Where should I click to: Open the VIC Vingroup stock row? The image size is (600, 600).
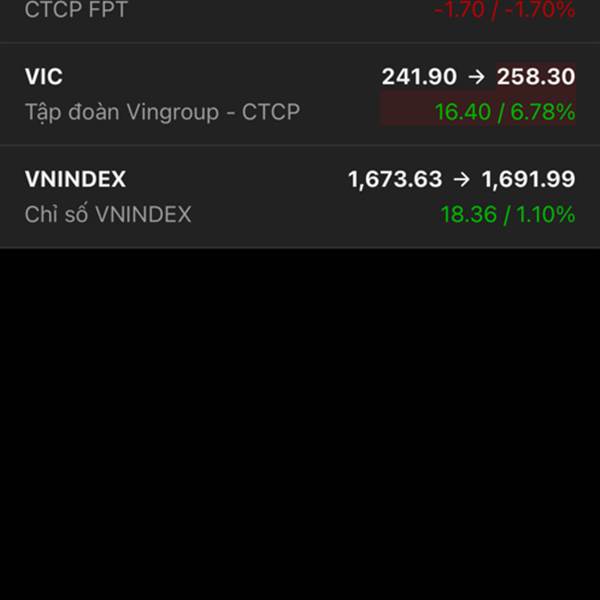tap(300, 94)
